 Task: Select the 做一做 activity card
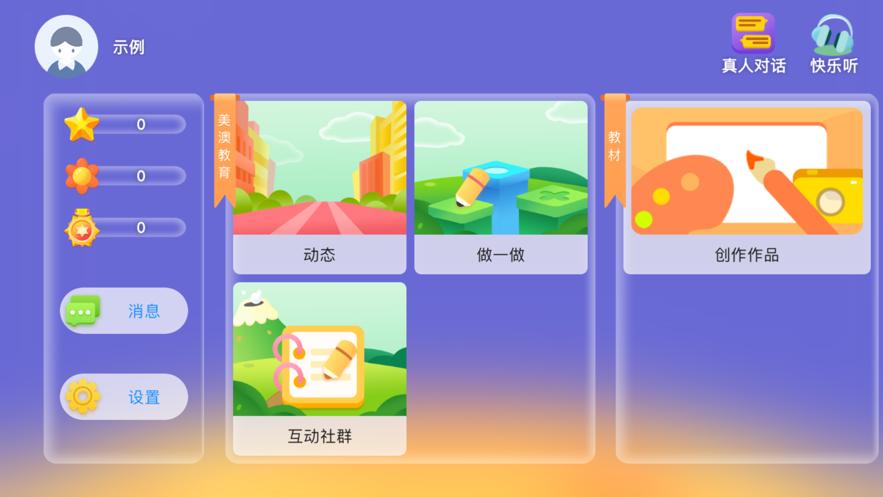(x=501, y=187)
